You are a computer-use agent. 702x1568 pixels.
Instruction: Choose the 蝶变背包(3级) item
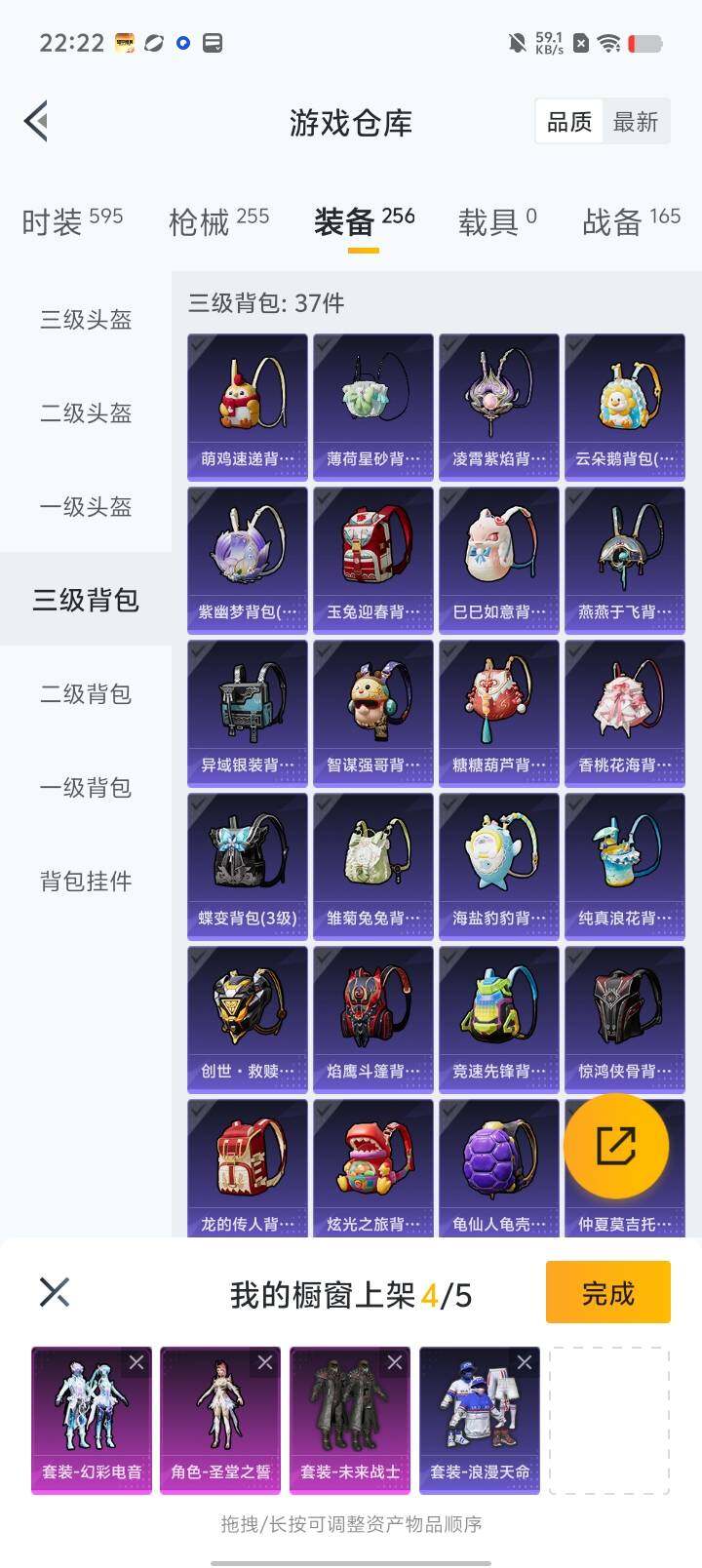pos(248,866)
